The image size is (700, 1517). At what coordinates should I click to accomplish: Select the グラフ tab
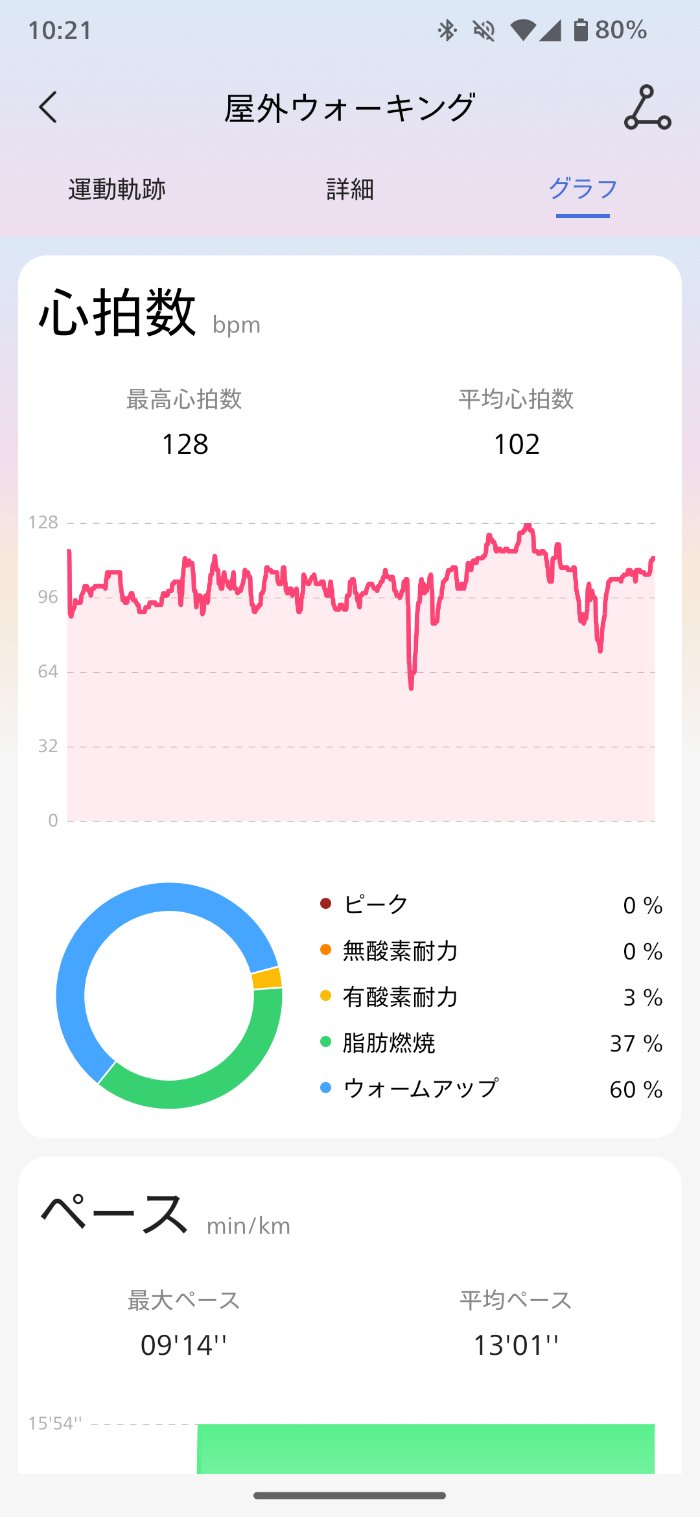coord(583,189)
